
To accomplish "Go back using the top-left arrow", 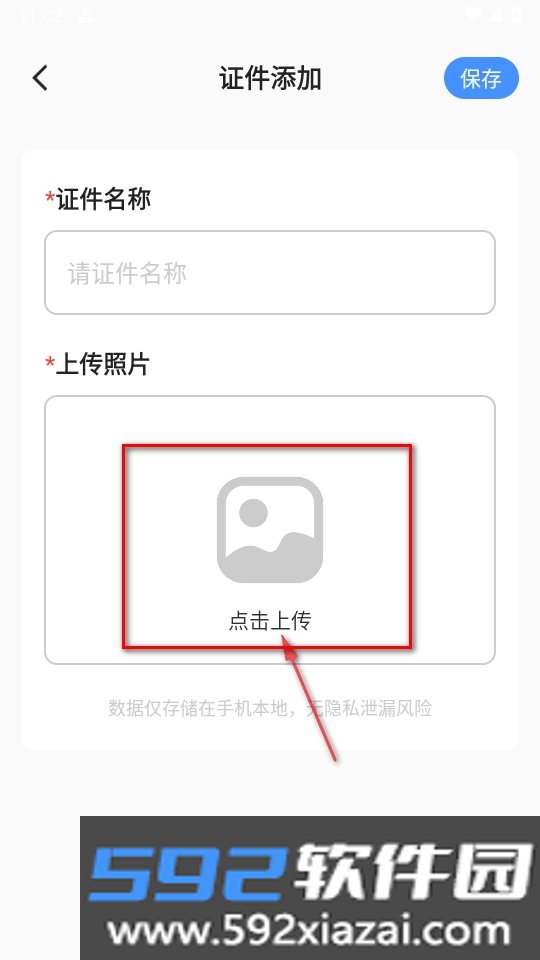I will [x=40, y=78].
